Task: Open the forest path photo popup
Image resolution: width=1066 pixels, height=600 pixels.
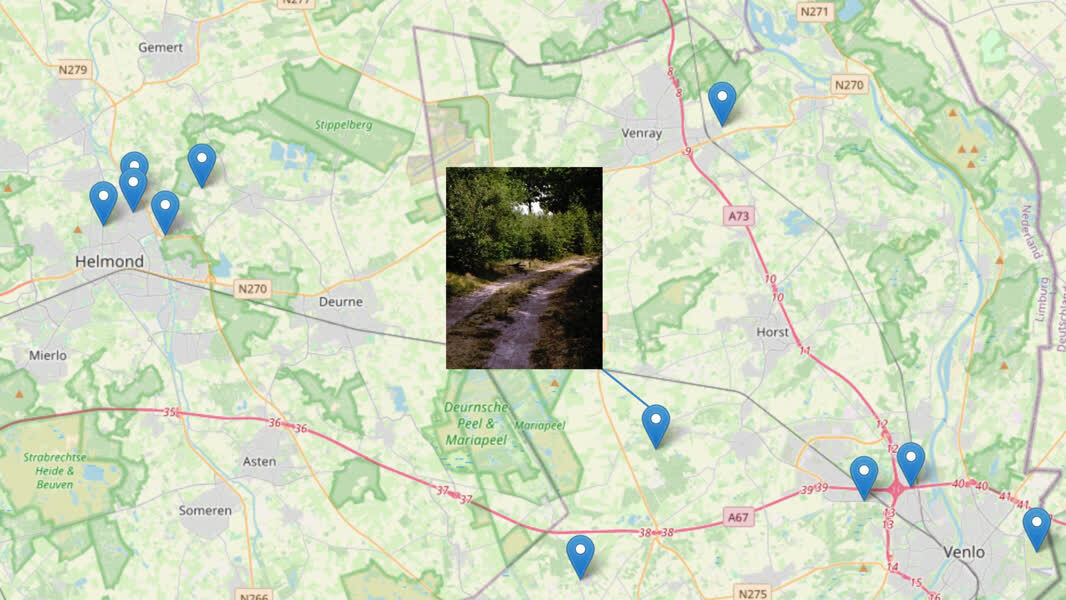Action: (524, 268)
